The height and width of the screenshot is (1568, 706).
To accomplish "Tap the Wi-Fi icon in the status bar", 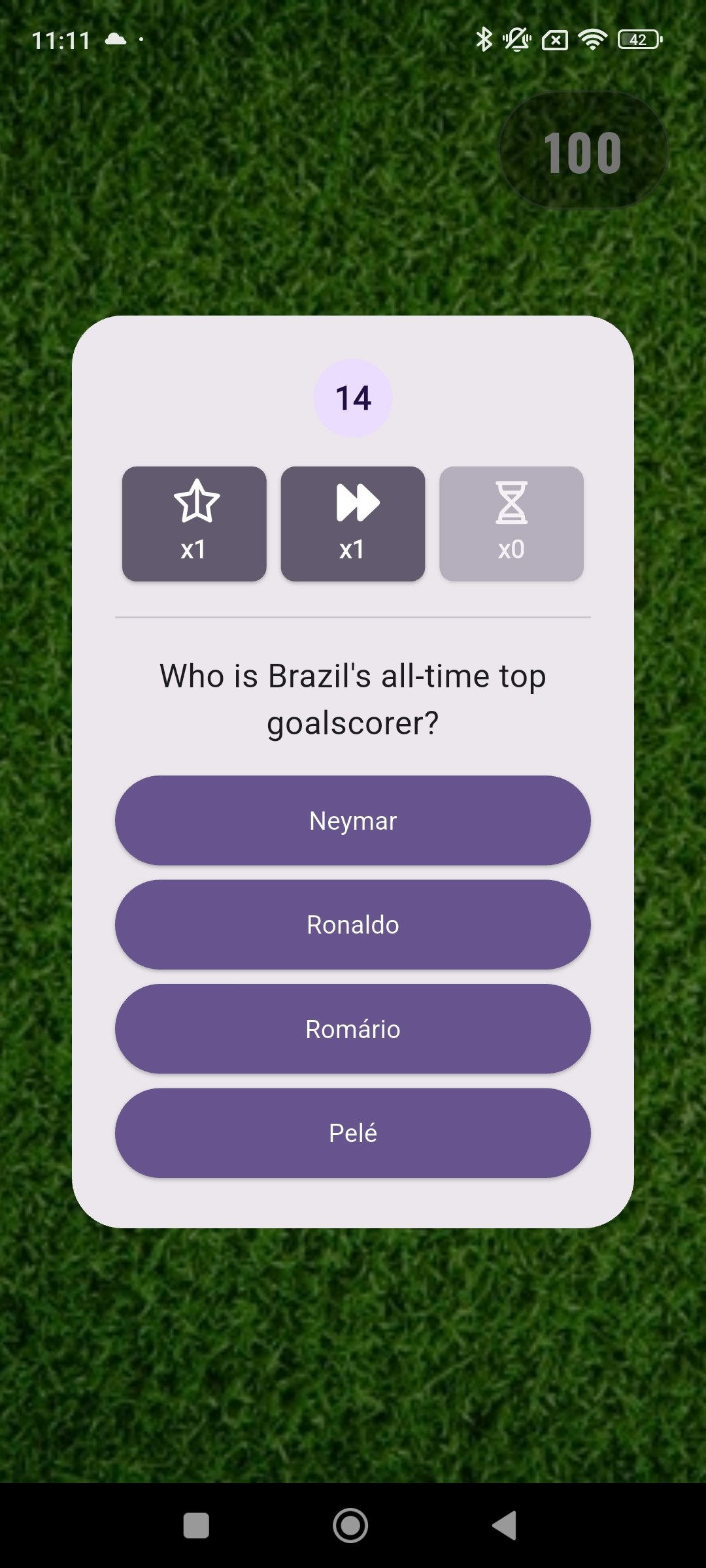I will [592, 39].
